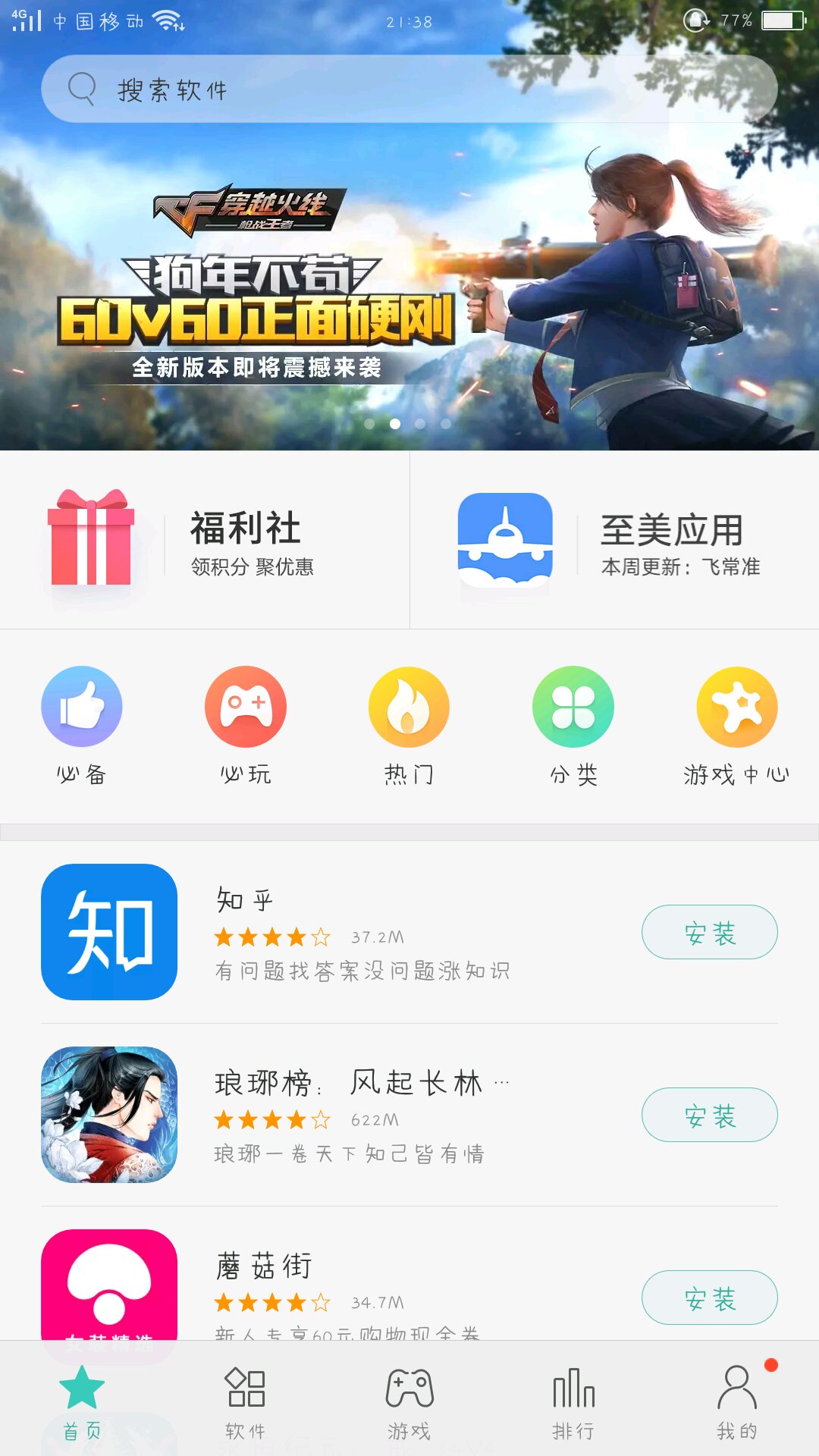This screenshot has height=1456, width=819.
Task: Open the 我的 profile tab
Action: point(737,1403)
